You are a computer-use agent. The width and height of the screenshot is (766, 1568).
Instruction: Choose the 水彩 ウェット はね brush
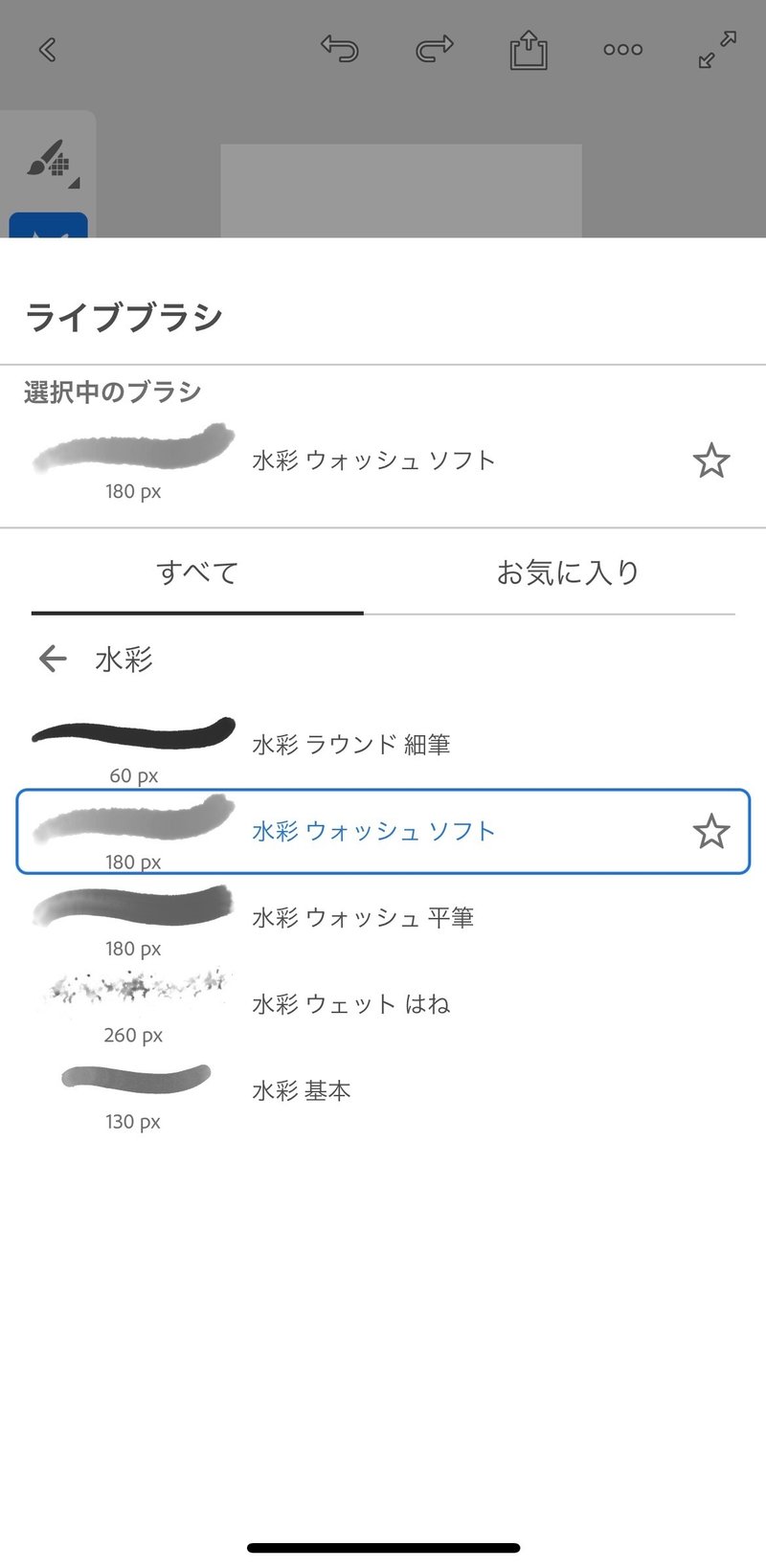tap(383, 1005)
